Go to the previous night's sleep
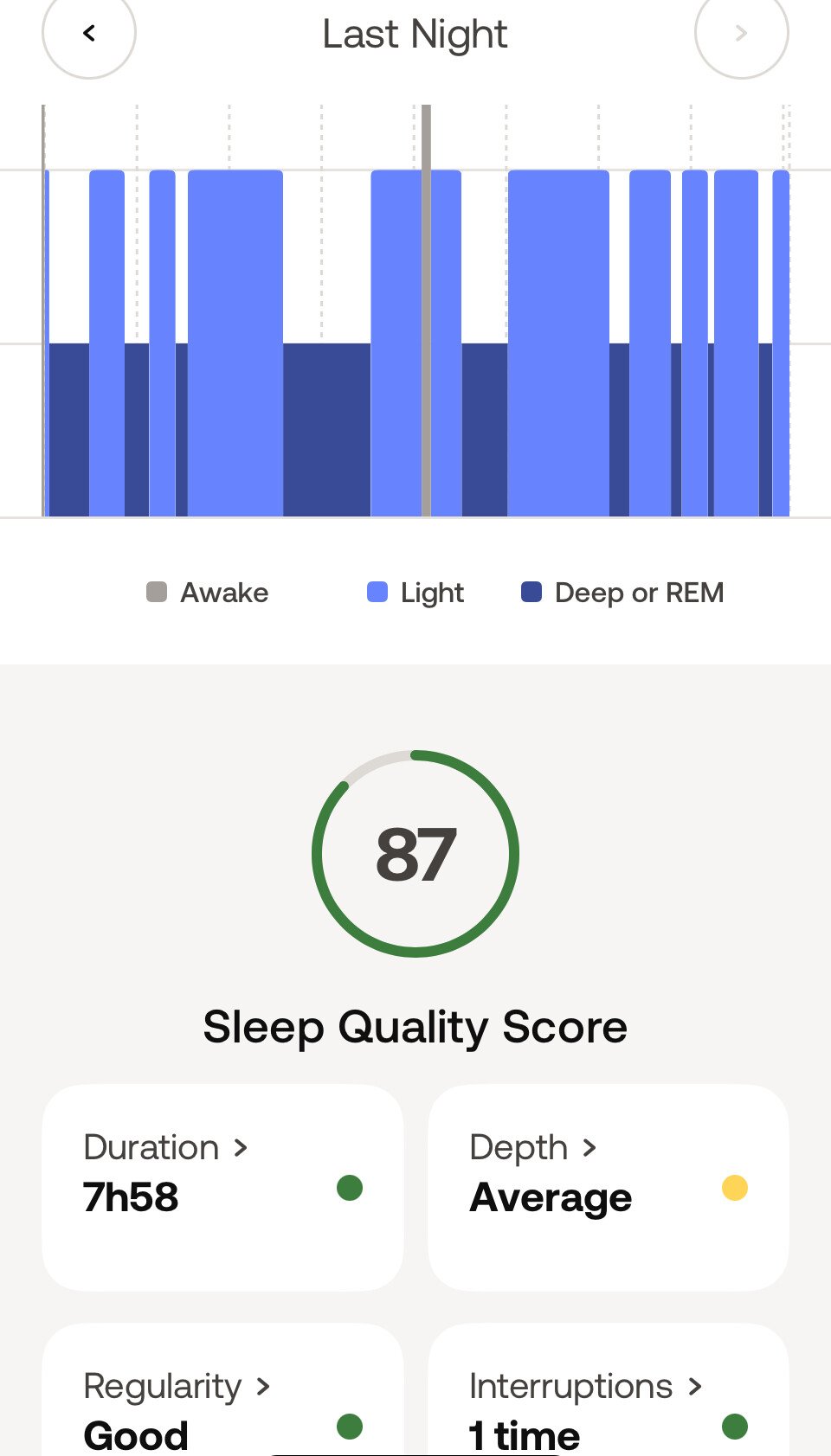This screenshot has width=831, height=1456. (89, 33)
